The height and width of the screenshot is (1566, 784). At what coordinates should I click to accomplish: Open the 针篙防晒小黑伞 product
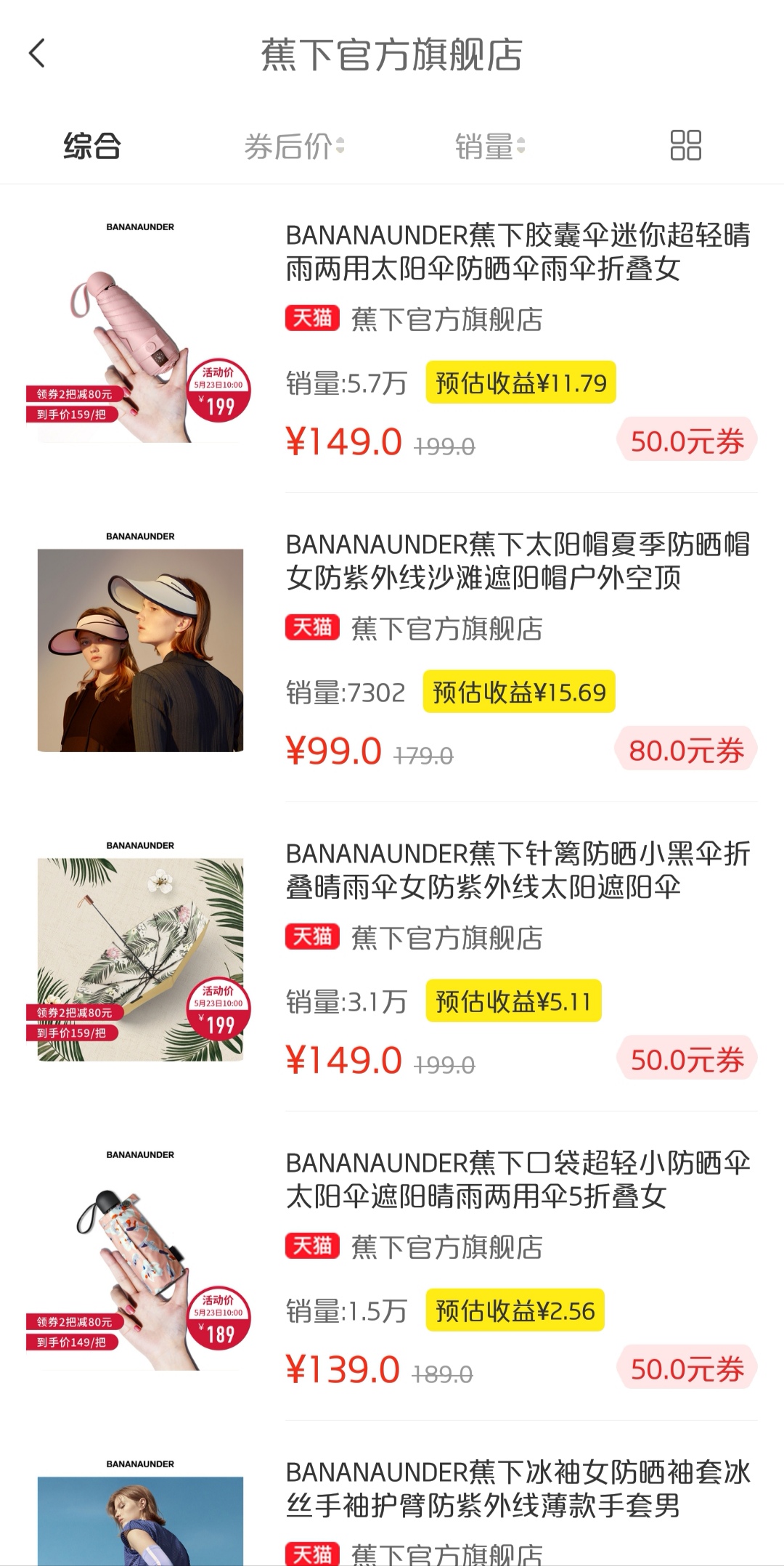click(518, 870)
